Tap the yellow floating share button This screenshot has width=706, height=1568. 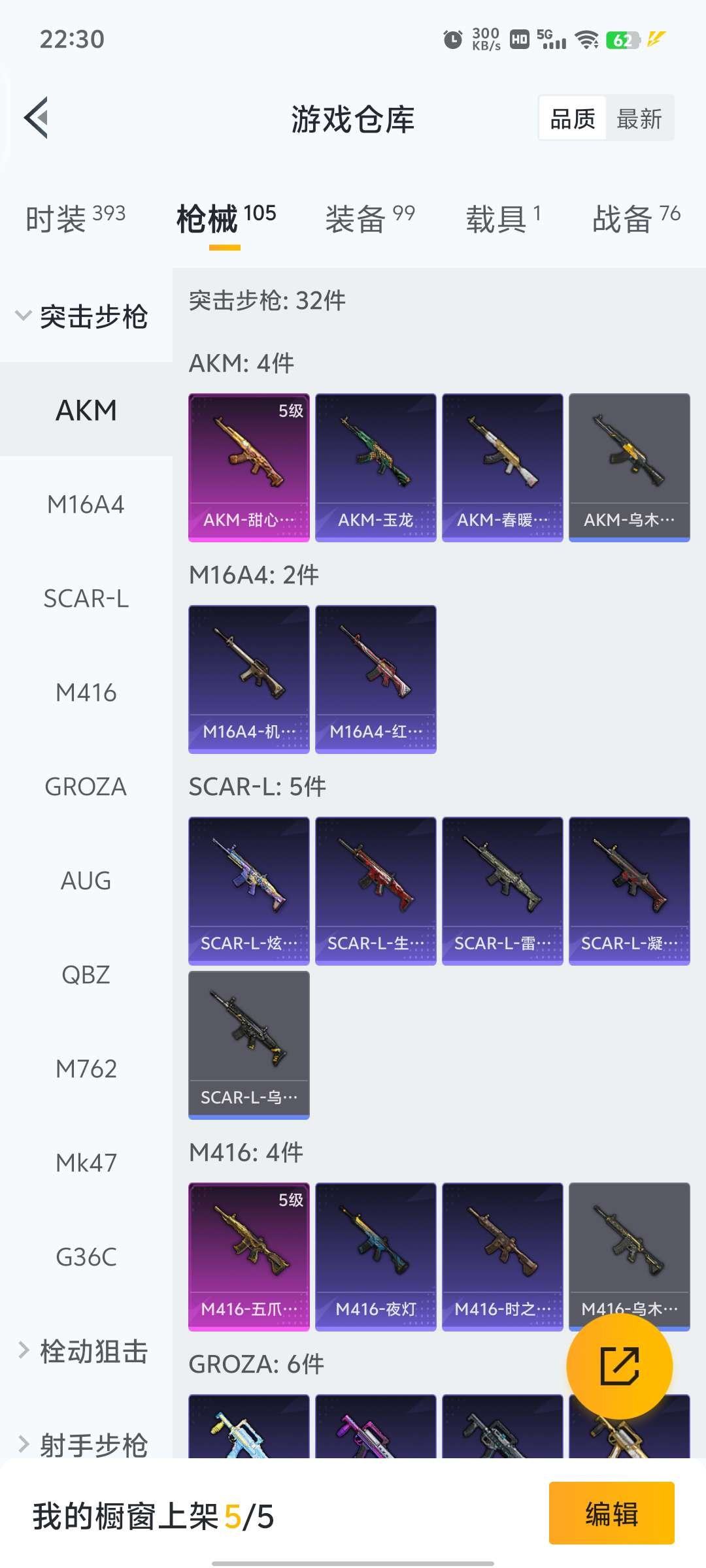[619, 1365]
